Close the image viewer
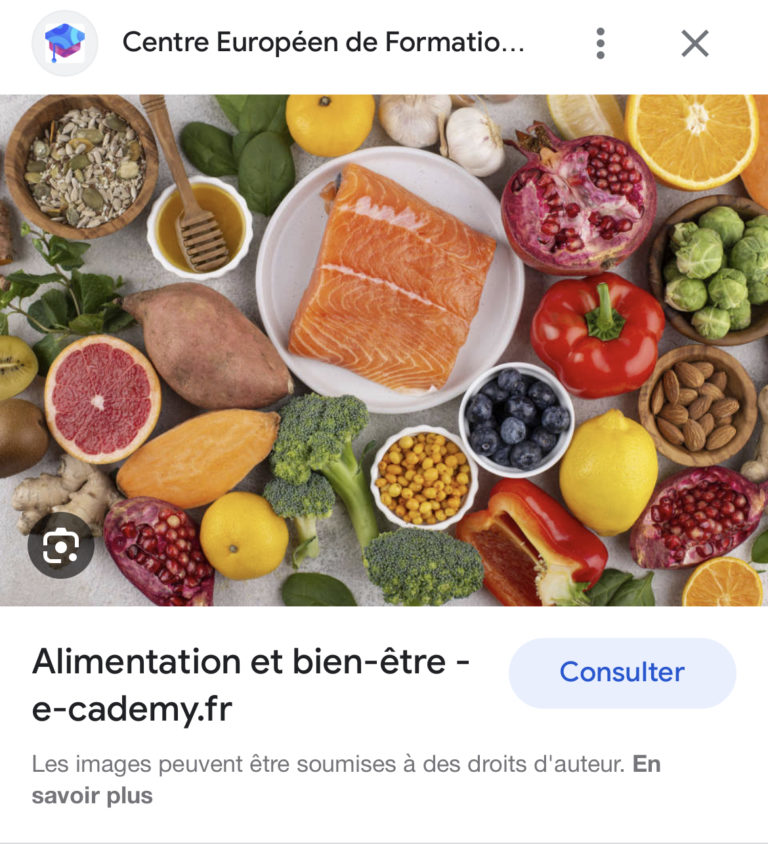This screenshot has height=844, width=768. [695, 43]
